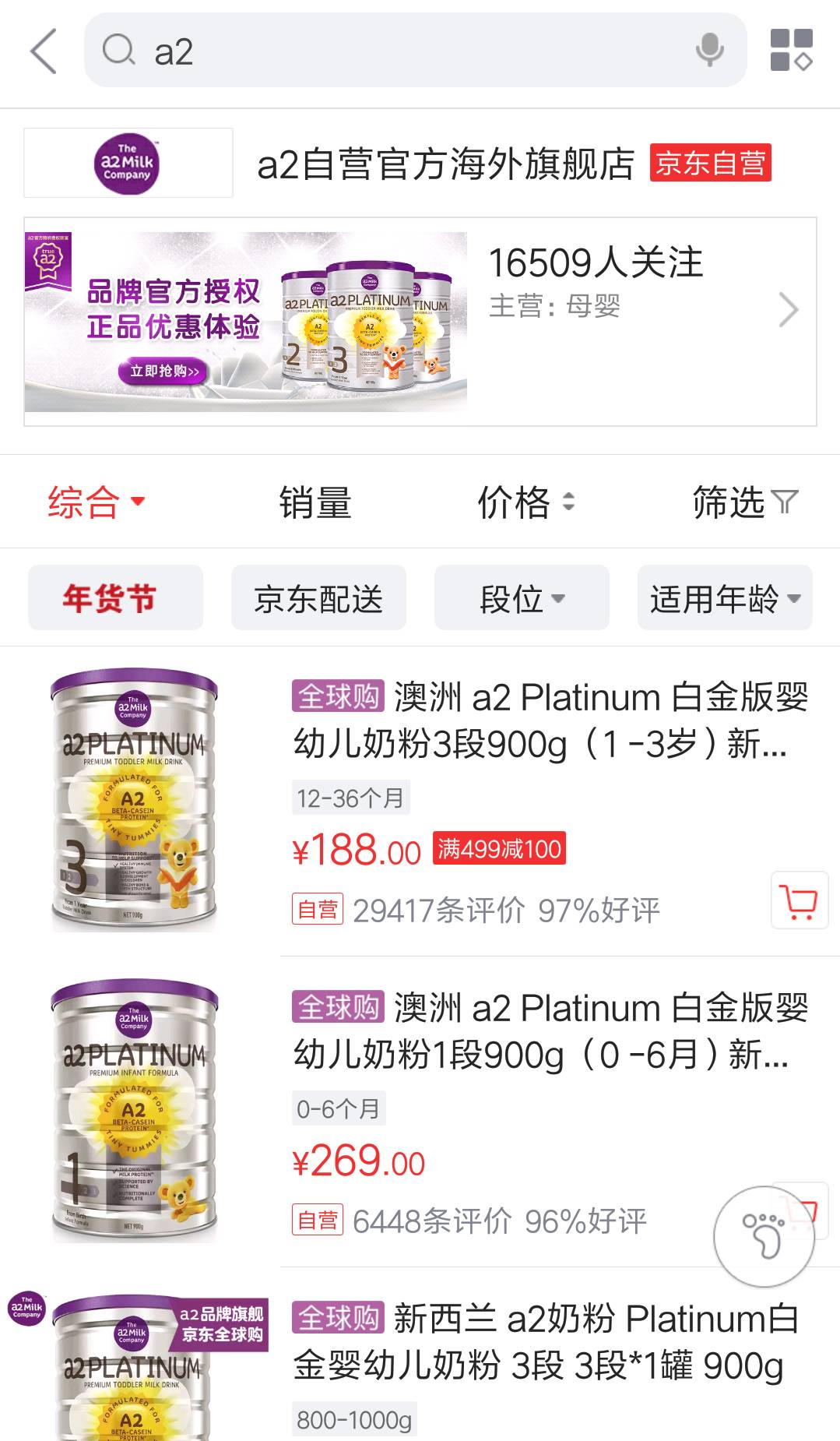Open the 筛选 filter panel
Screen dimensions: 840x1441
click(744, 502)
